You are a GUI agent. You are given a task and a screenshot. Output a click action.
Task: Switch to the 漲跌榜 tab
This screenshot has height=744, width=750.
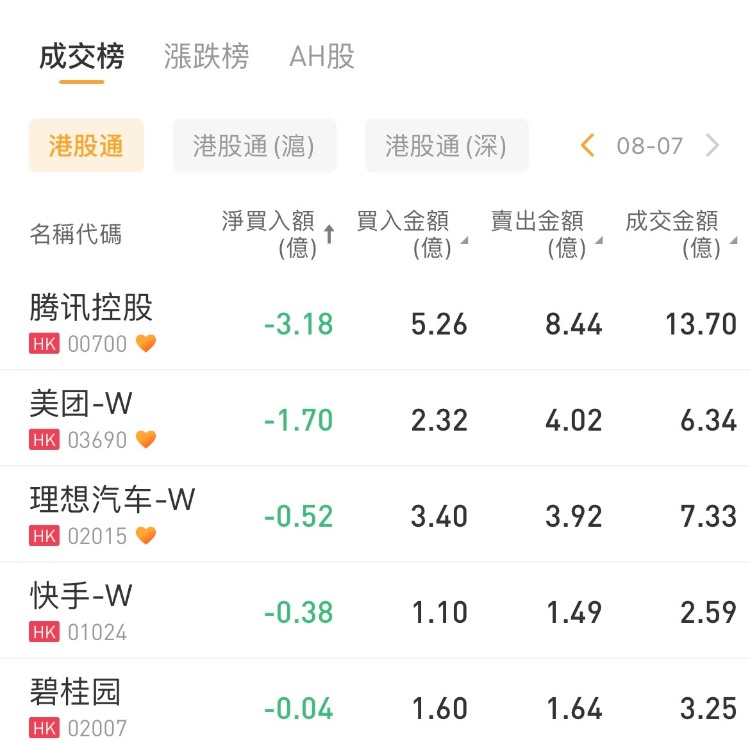coord(206,57)
